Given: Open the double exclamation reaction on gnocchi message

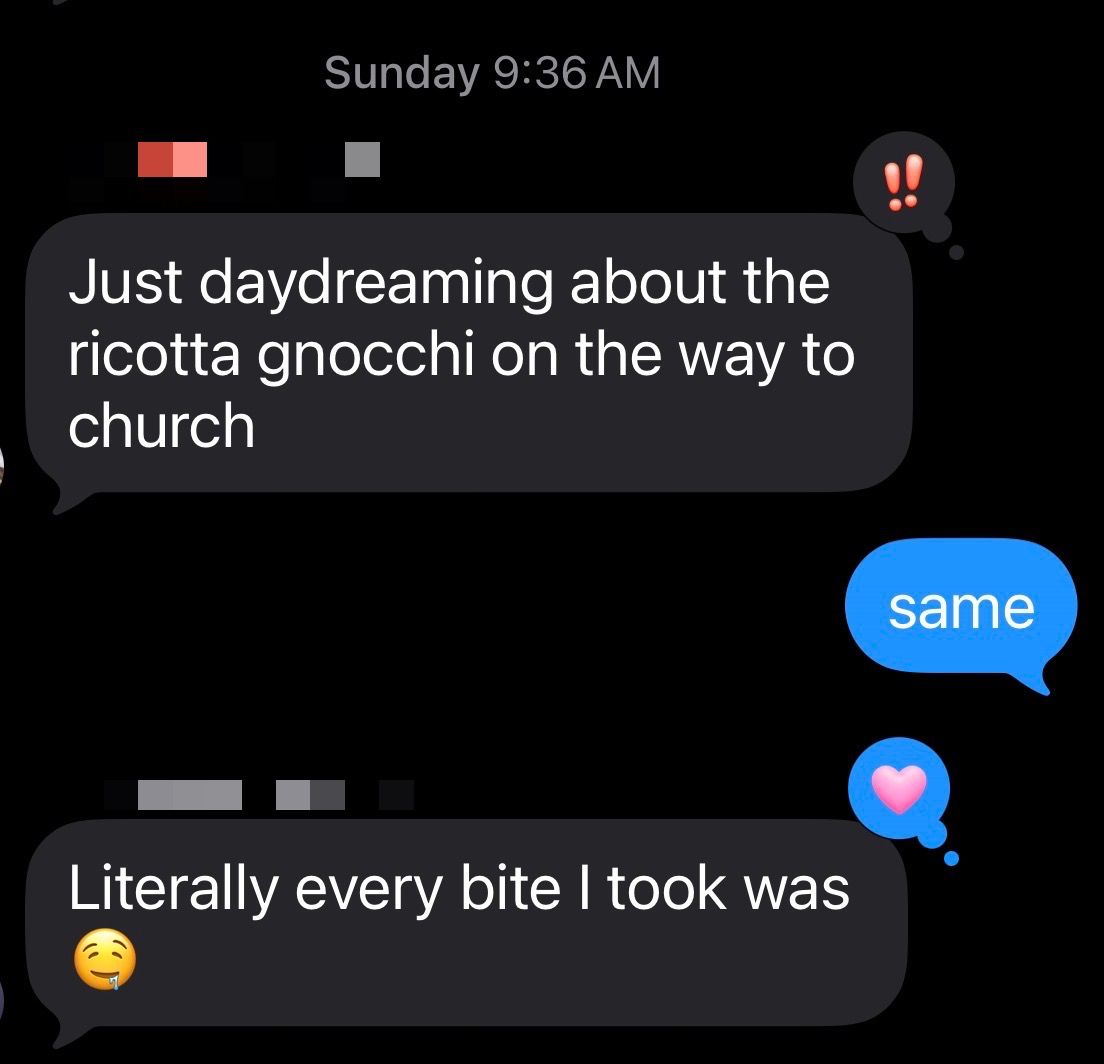Looking at the screenshot, I should (x=904, y=185).
